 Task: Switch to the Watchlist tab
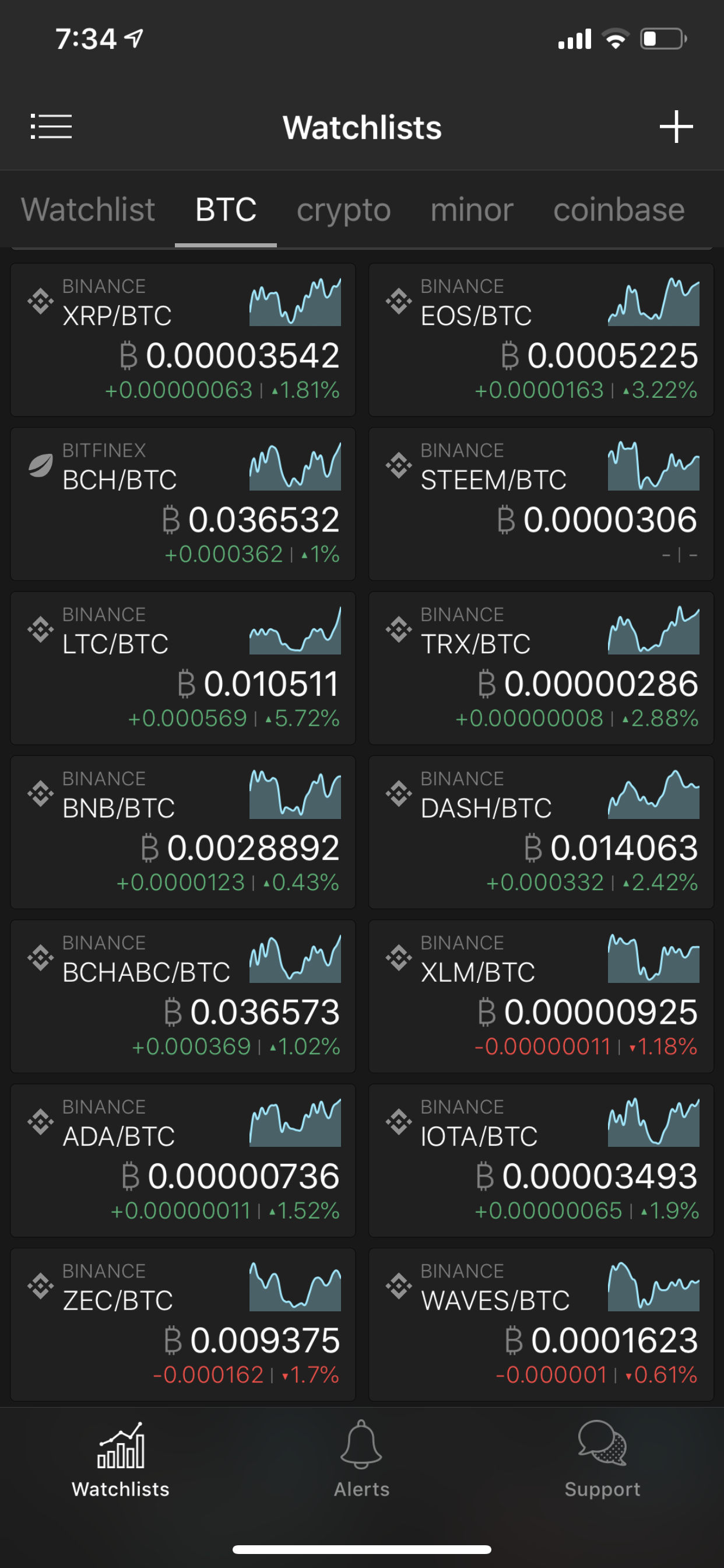(x=87, y=210)
